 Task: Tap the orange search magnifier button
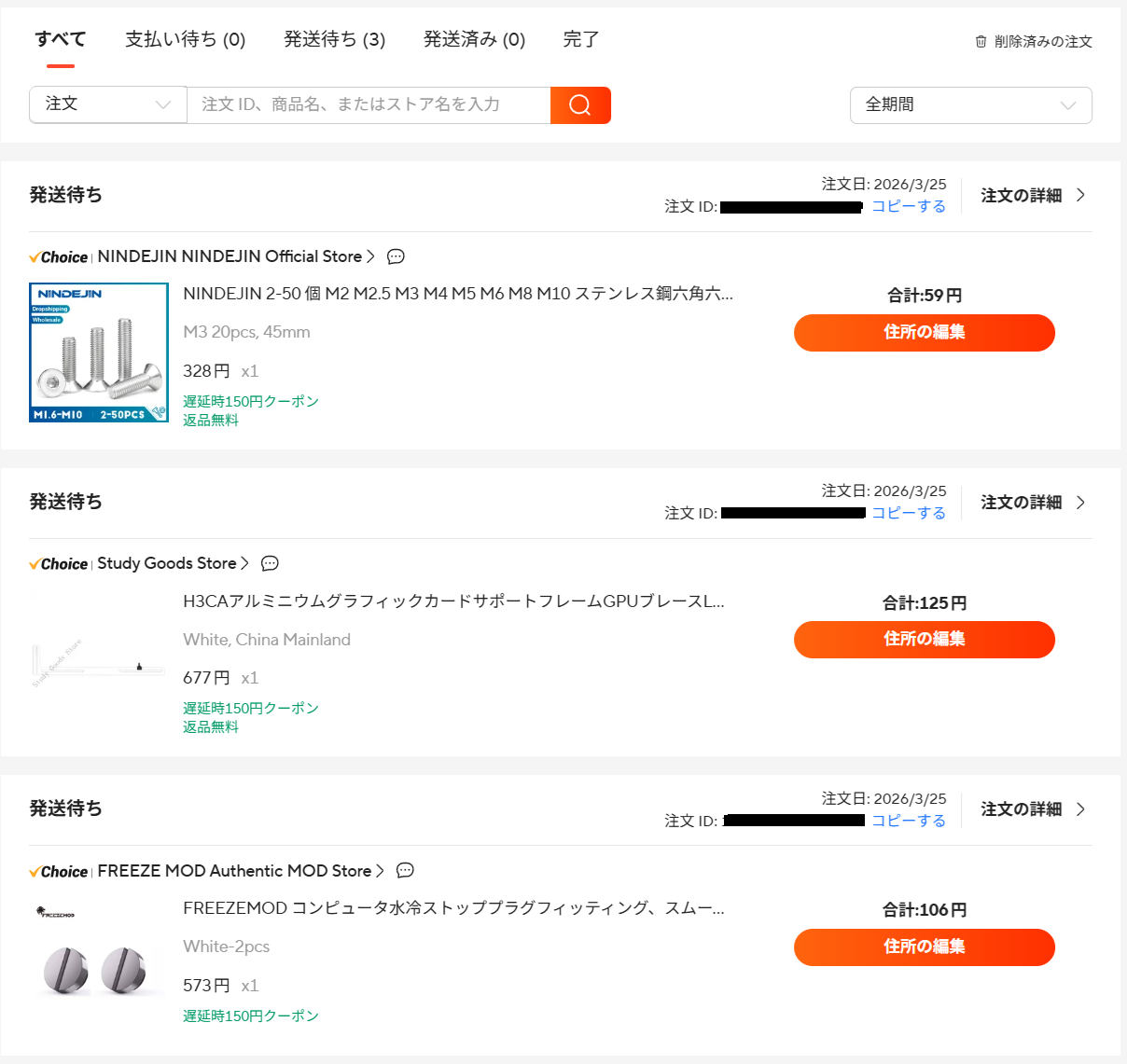pos(580,104)
